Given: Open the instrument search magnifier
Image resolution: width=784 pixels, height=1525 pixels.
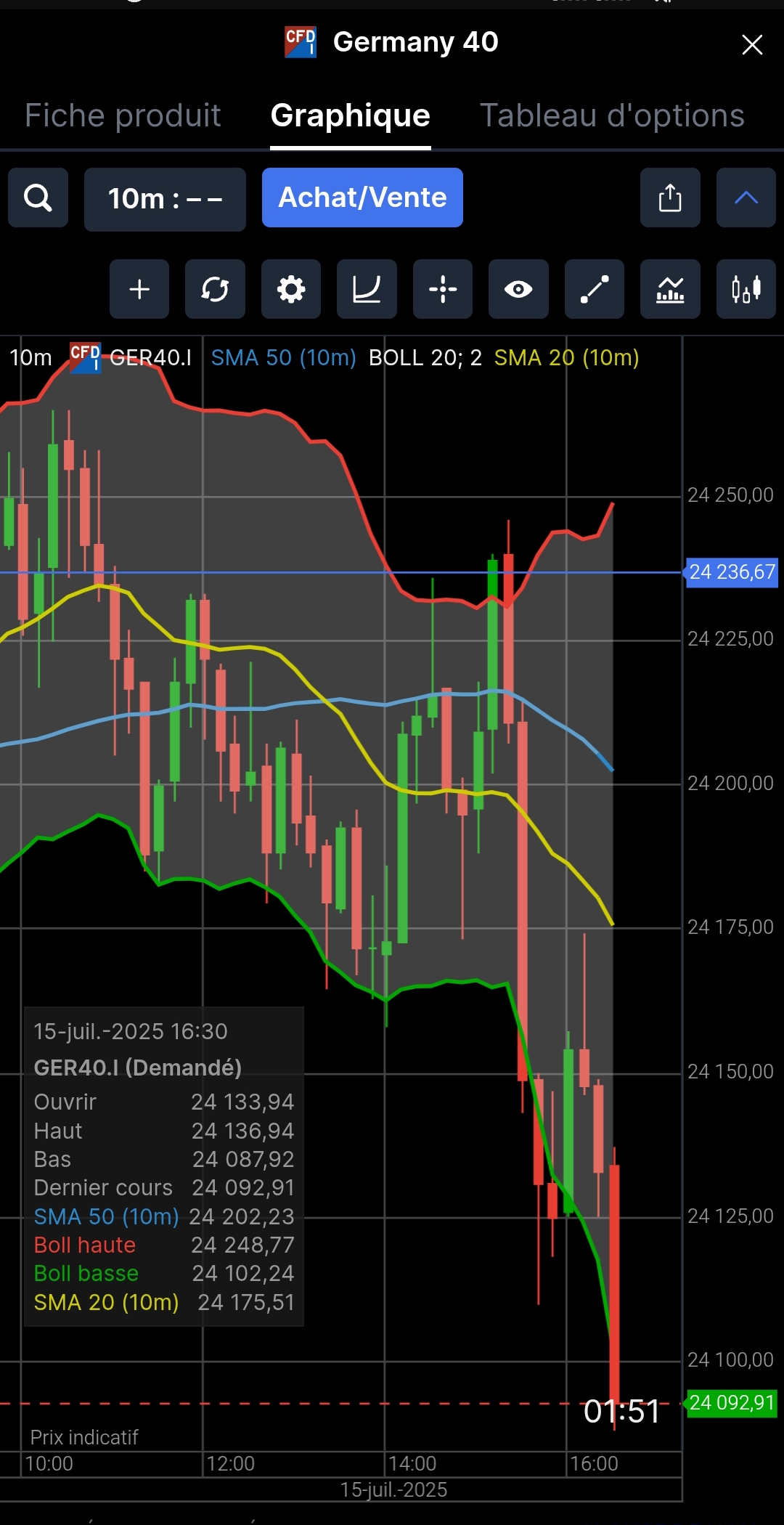Looking at the screenshot, I should click(x=38, y=198).
